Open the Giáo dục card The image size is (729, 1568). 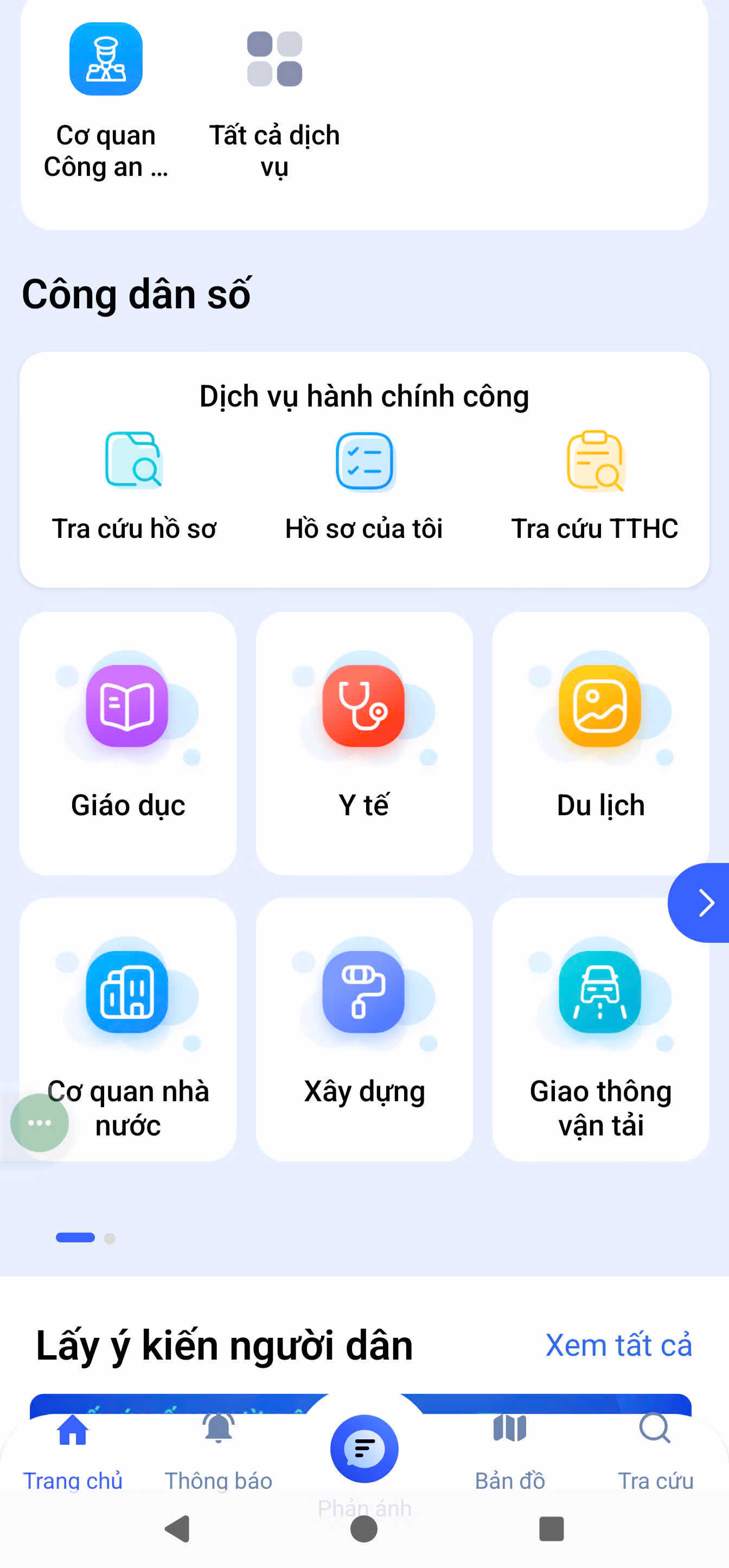tap(128, 743)
